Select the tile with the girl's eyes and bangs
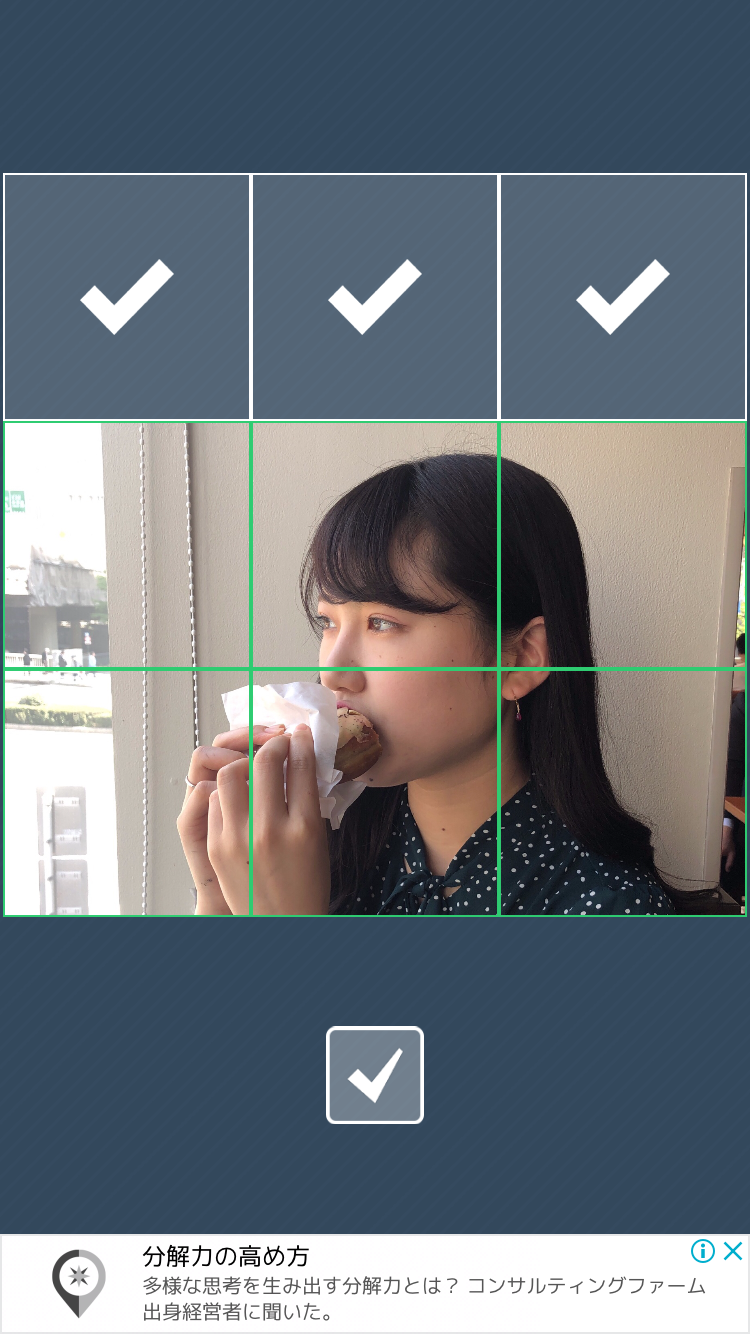 375,545
